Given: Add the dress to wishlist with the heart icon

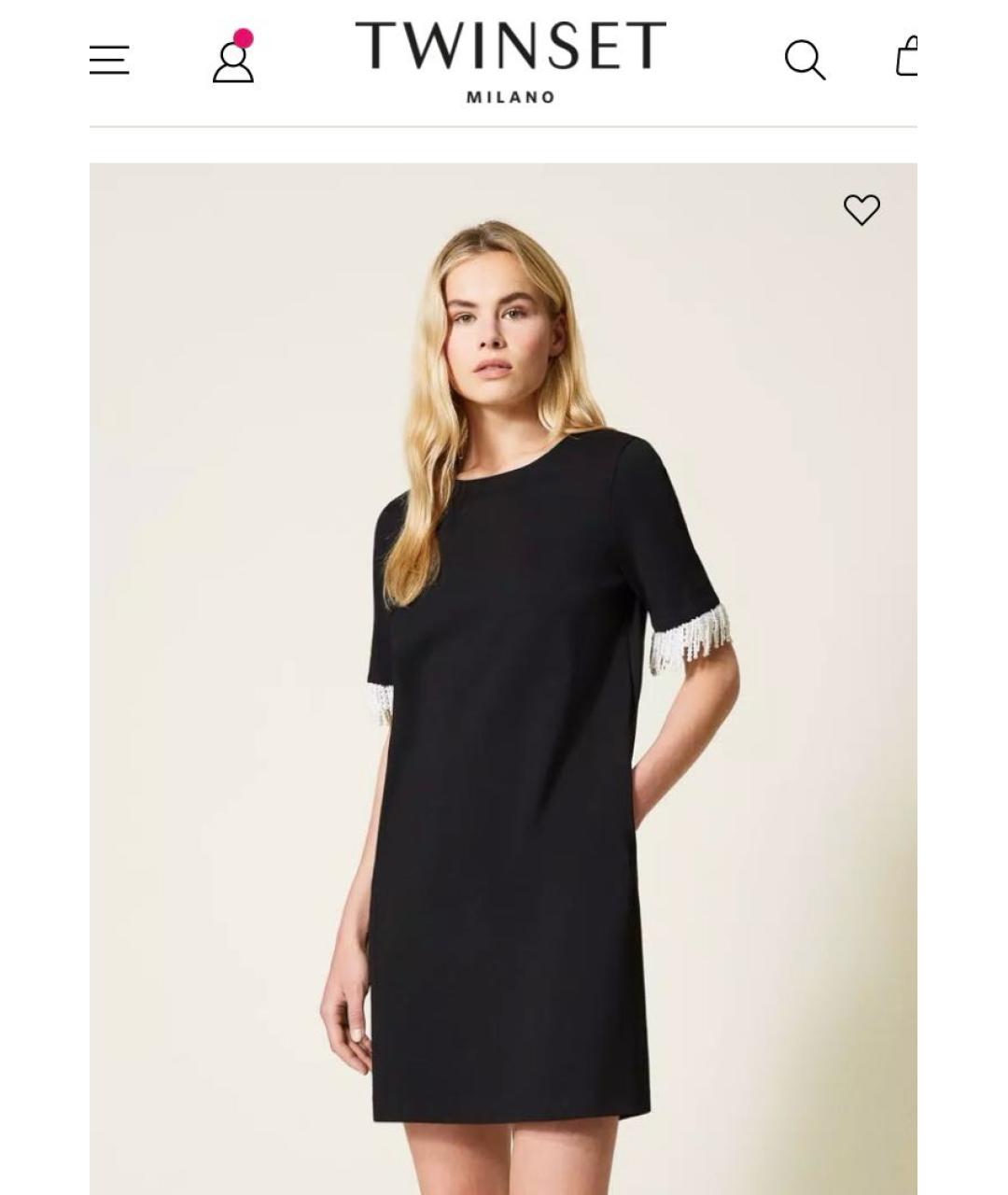Looking at the screenshot, I should pos(861,209).
